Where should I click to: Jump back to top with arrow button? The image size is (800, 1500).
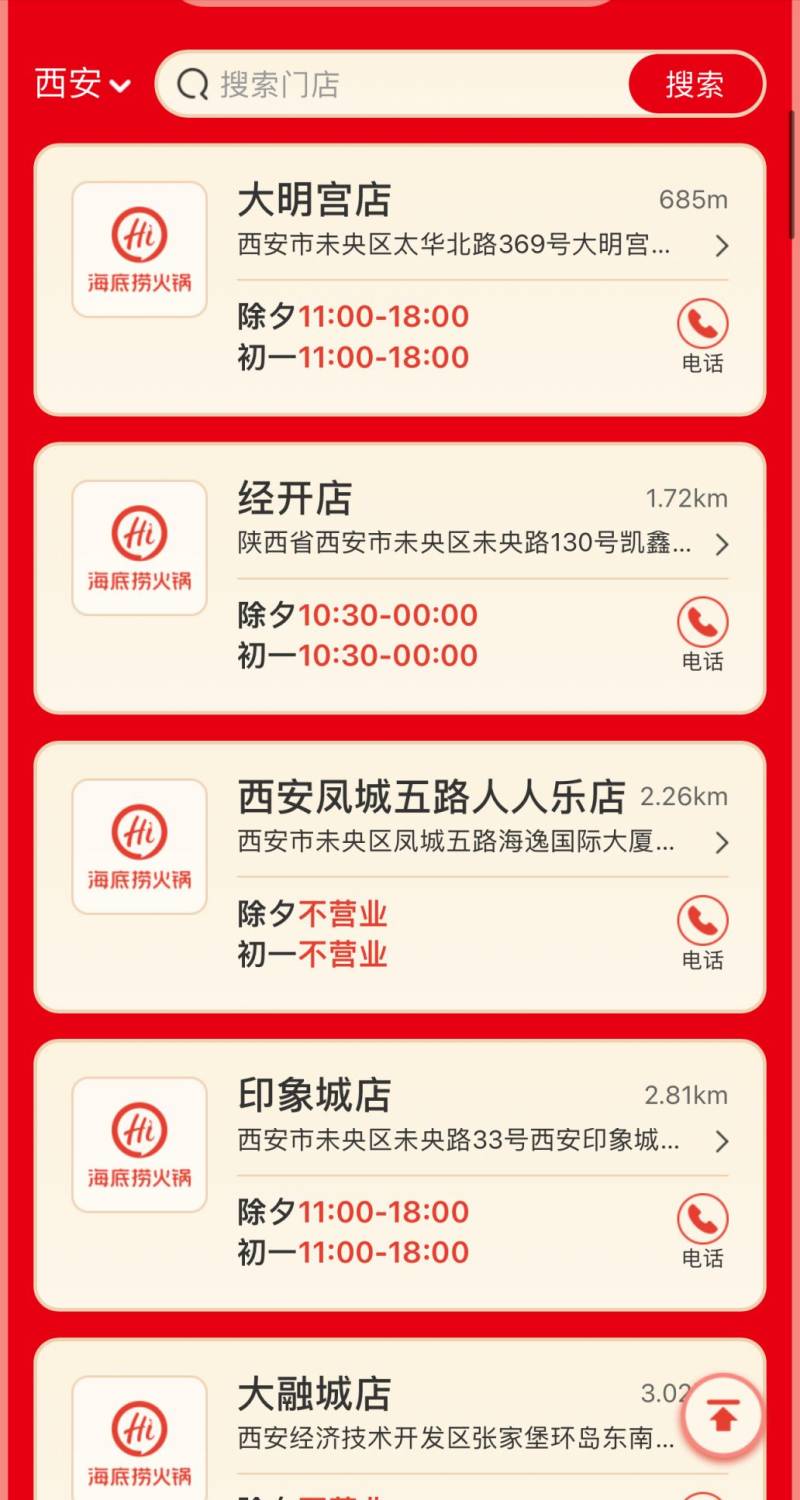pyautogui.click(x=723, y=1416)
